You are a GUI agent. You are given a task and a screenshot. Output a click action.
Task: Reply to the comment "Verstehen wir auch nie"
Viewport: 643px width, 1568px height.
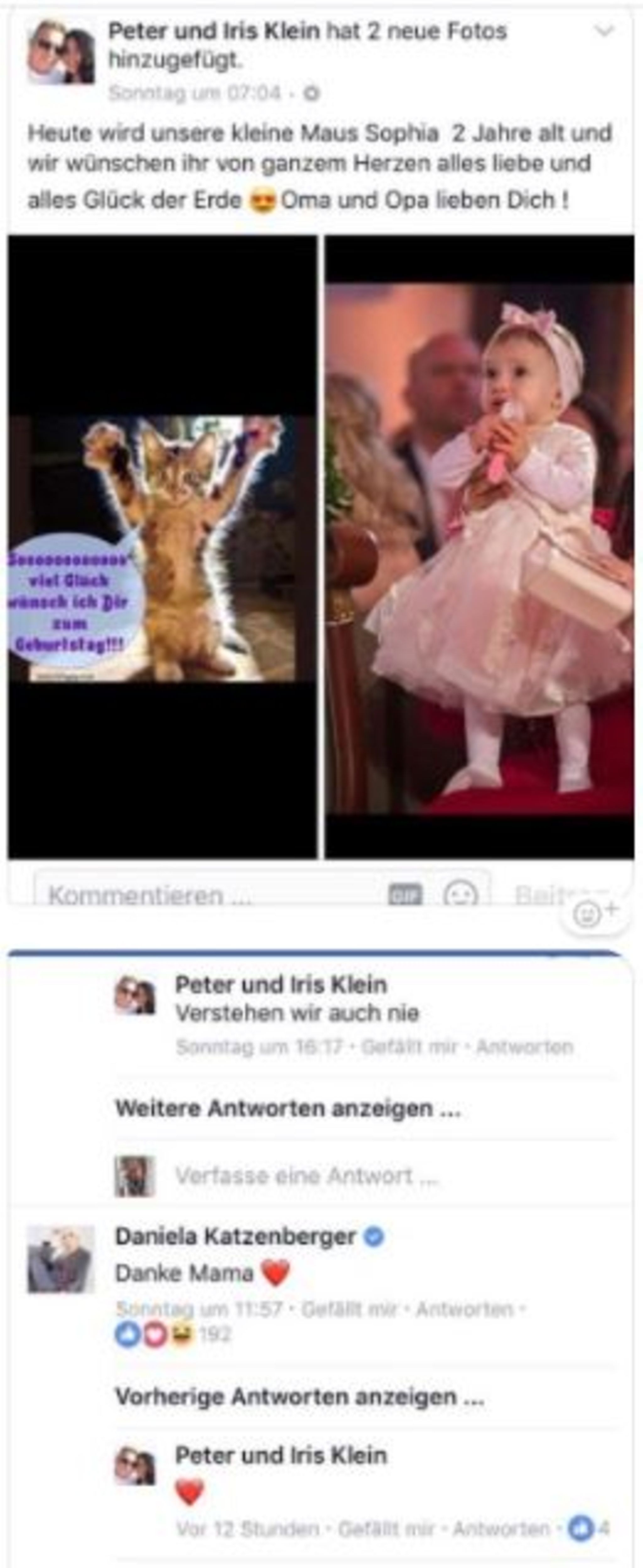click(524, 1047)
